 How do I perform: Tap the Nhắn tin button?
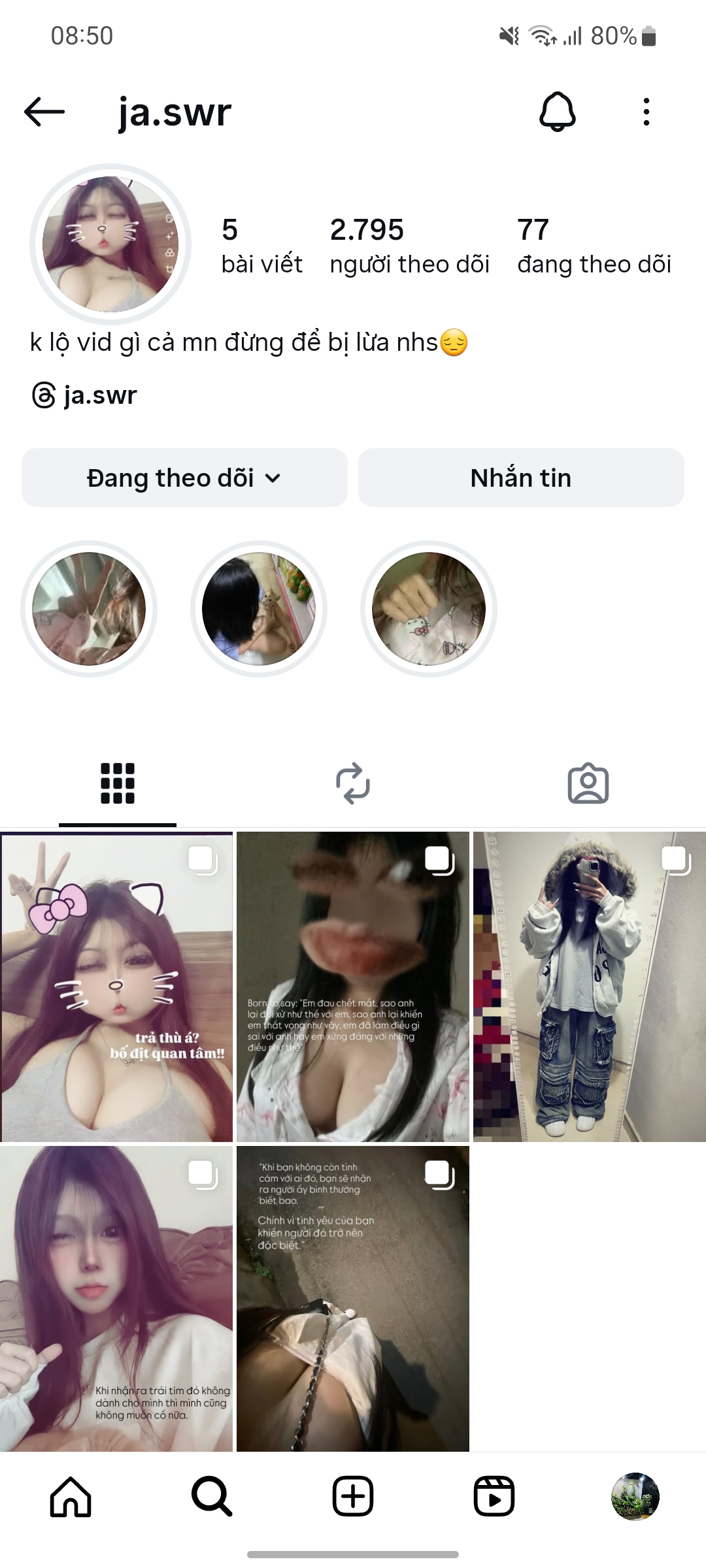point(521,478)
